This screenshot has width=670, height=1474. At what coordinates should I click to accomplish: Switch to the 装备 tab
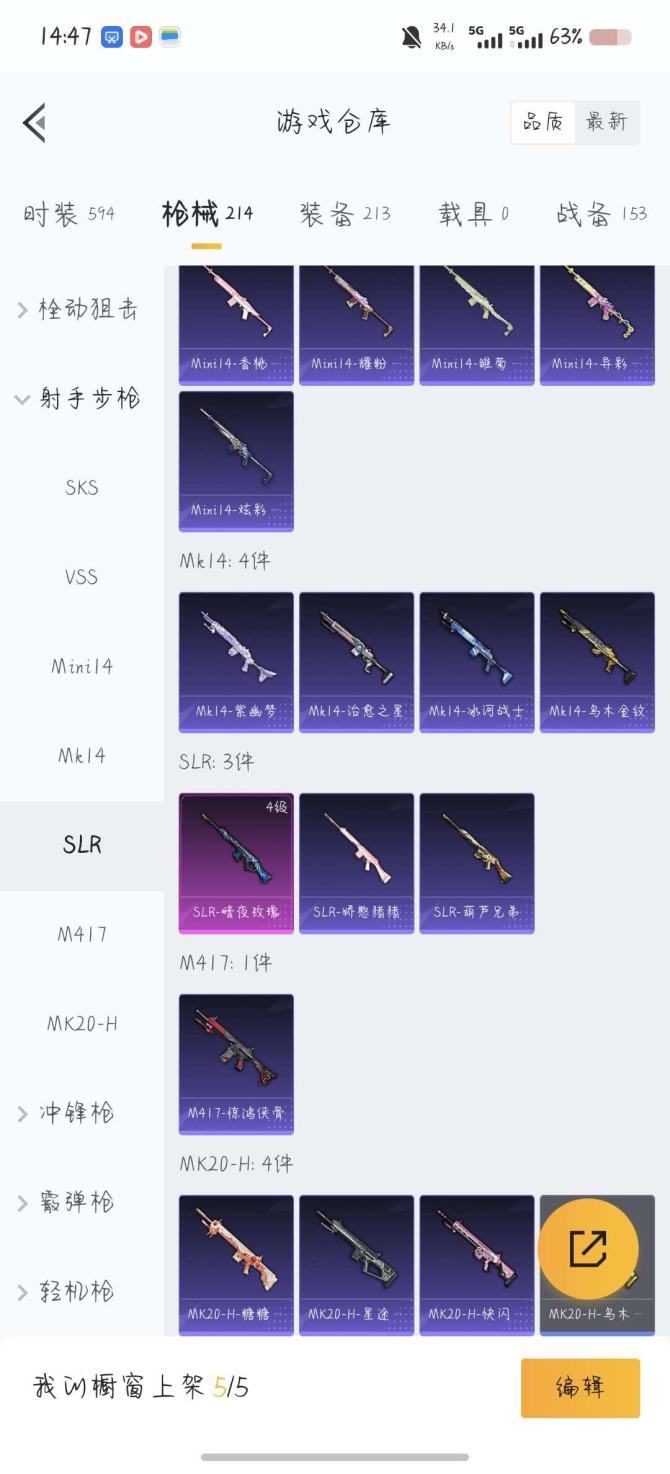coord(344,213)
